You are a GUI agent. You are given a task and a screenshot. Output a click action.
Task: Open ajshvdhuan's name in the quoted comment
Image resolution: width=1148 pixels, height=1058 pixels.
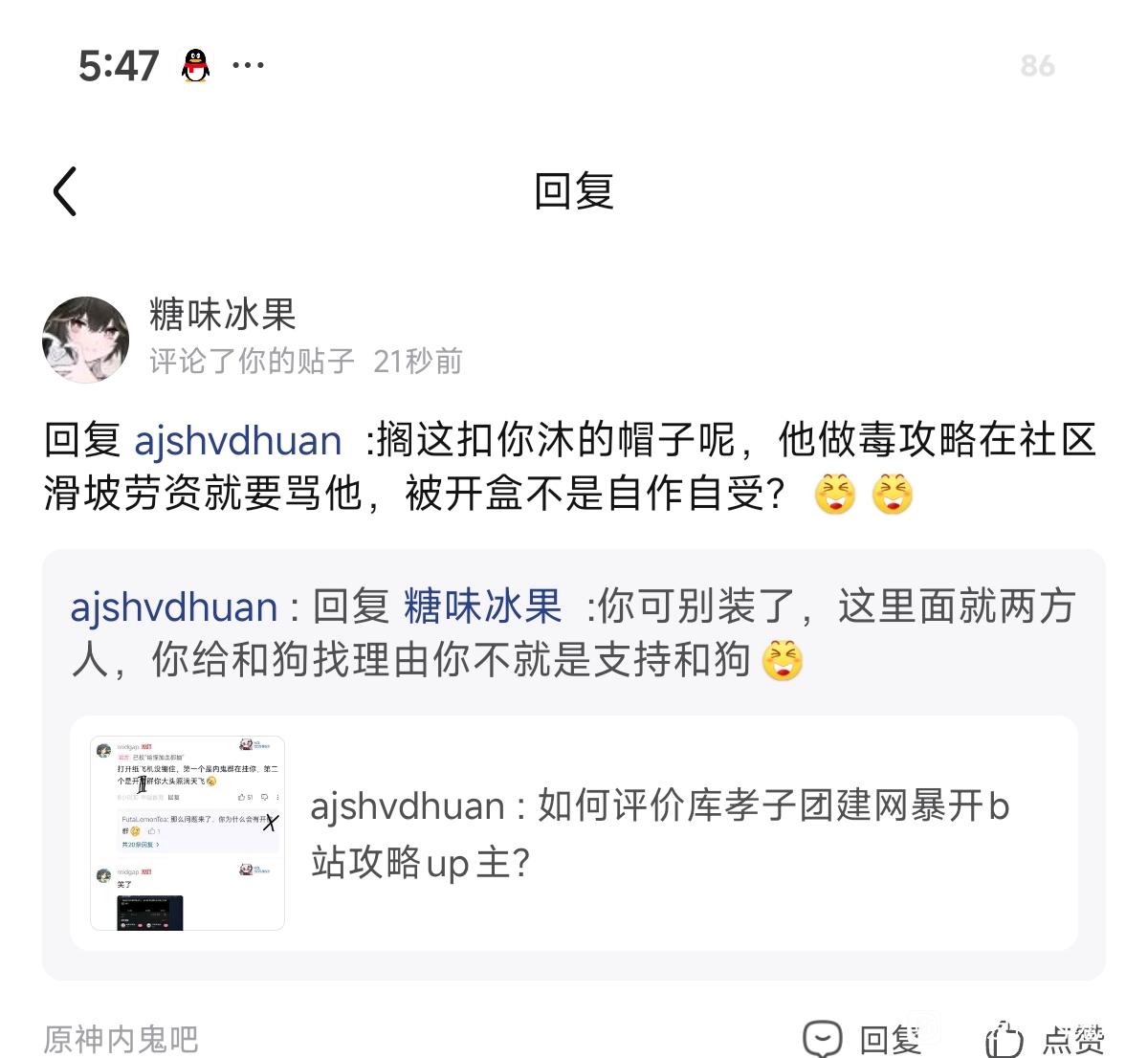point(174,608)
